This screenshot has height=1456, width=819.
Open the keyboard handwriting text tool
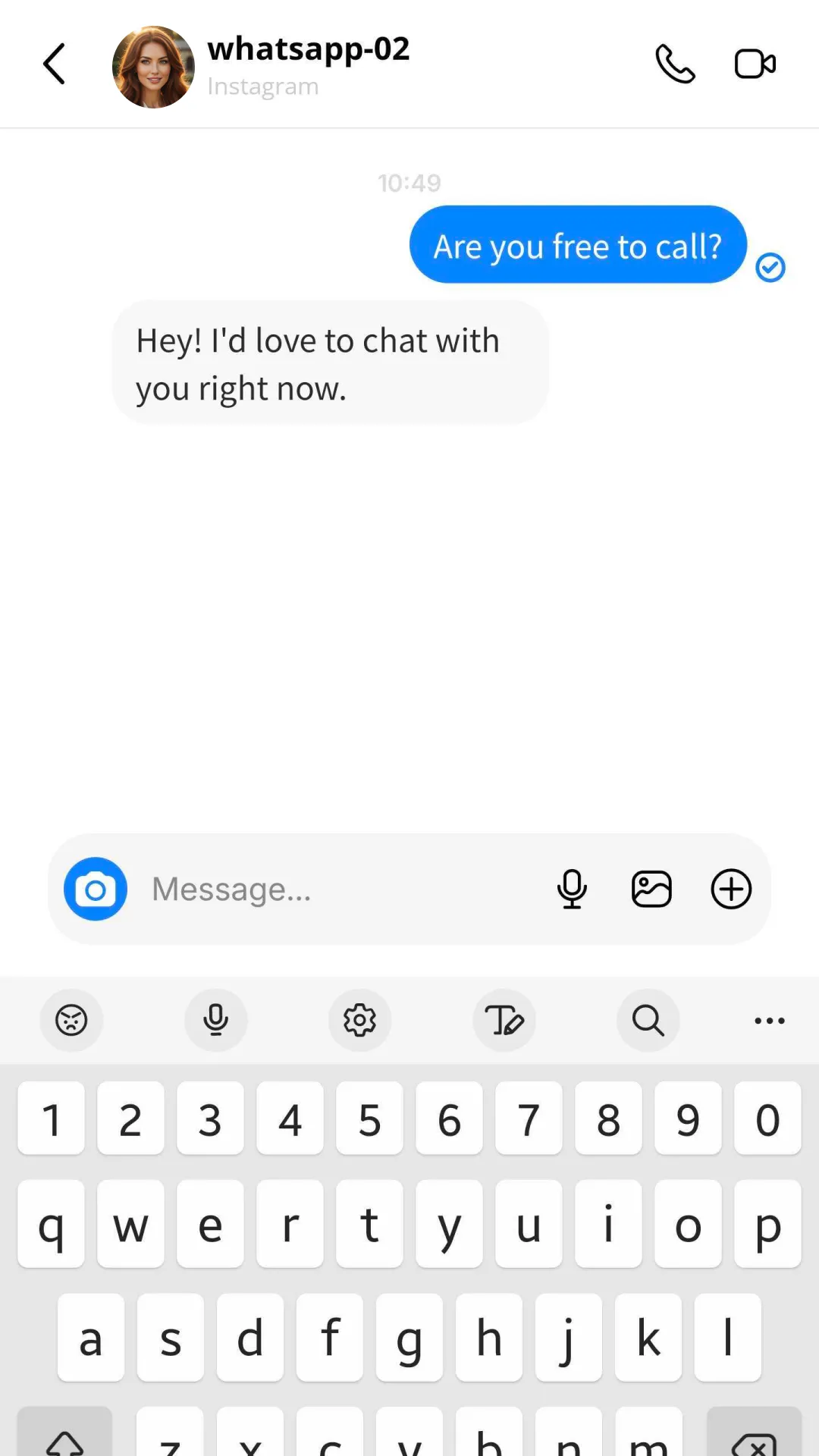click(504, 1020)
